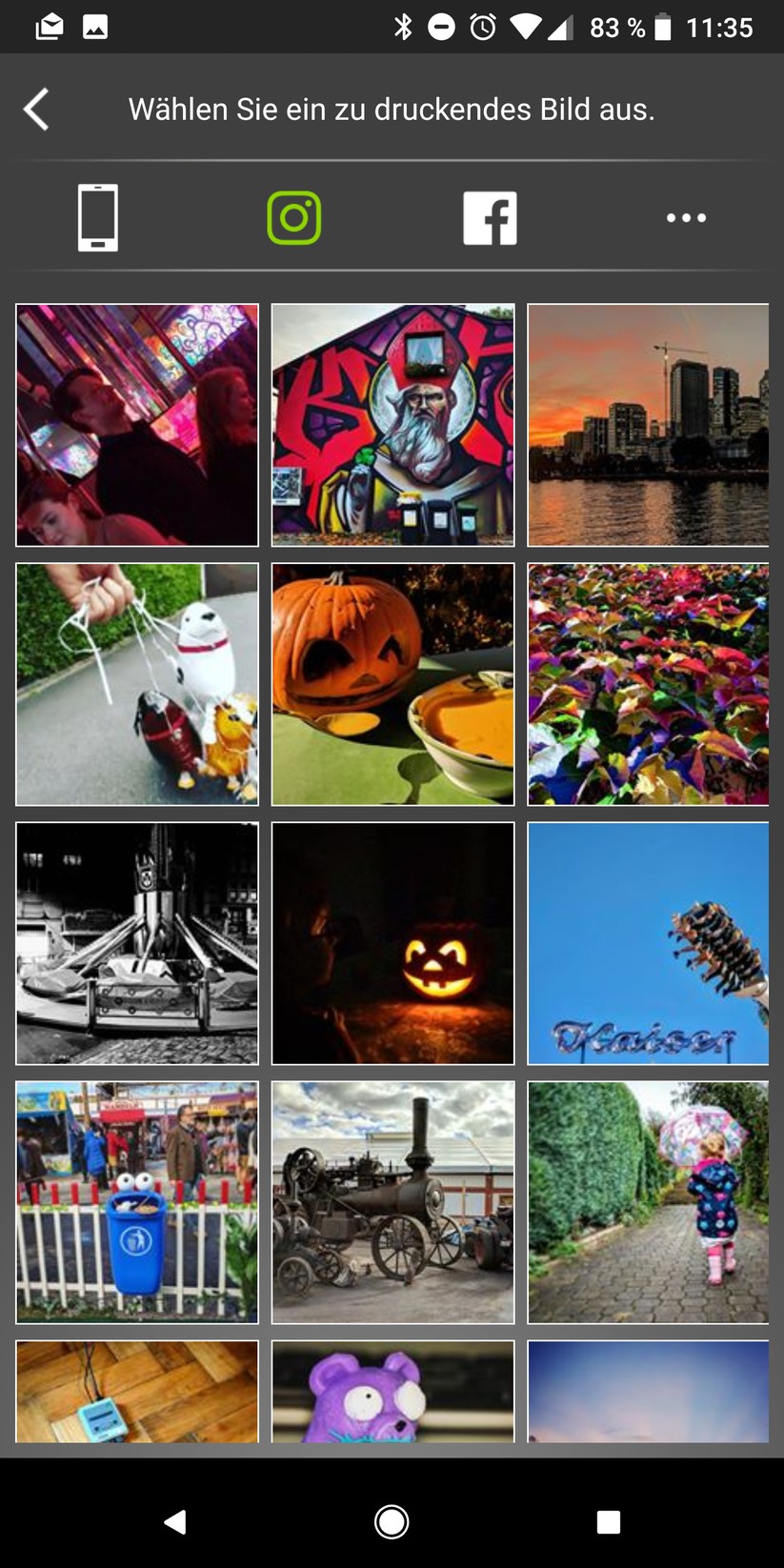Pick the carved pumpkin with soup photo

point(392,684)
